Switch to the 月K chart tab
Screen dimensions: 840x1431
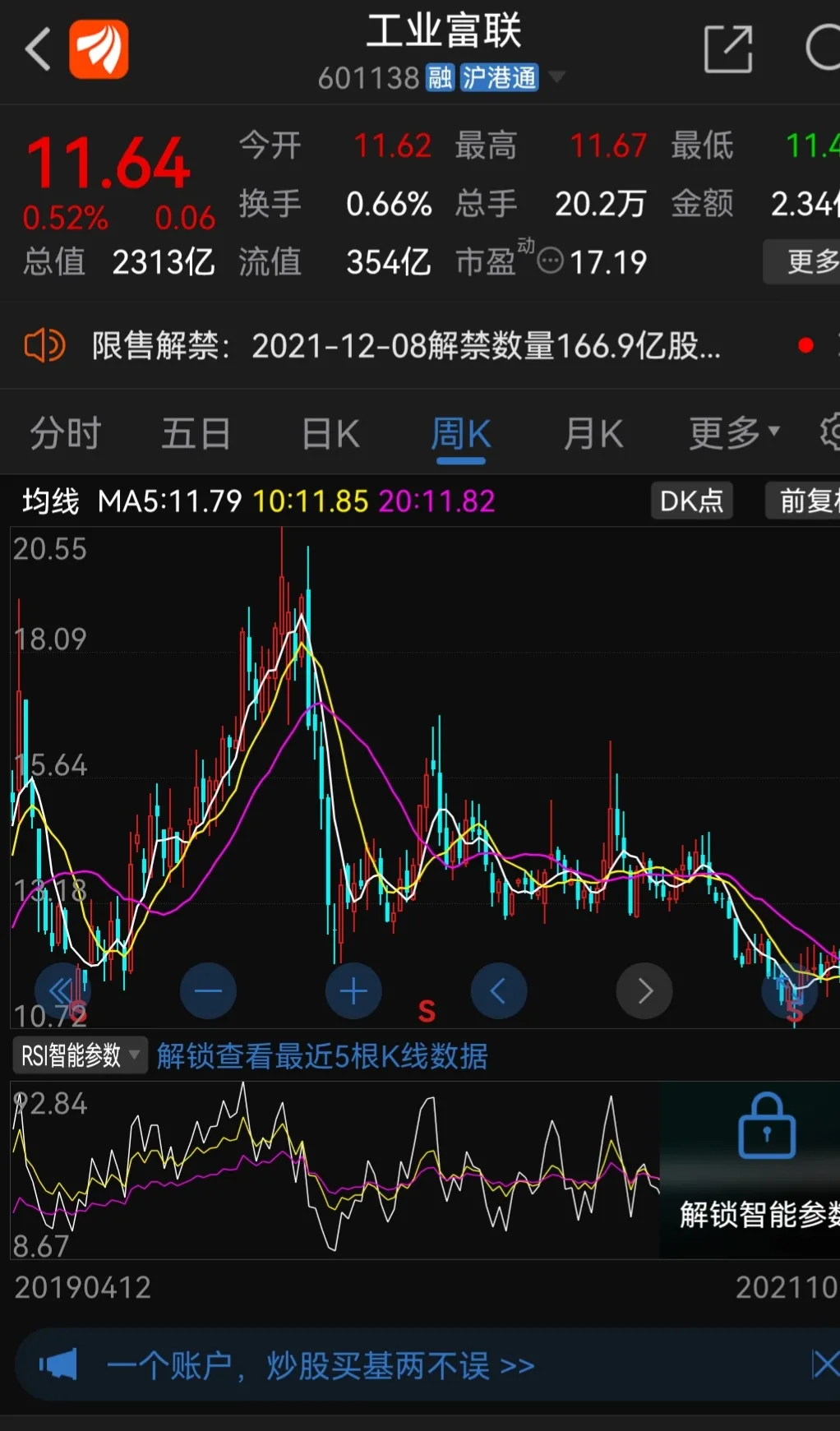click(593, 433)
